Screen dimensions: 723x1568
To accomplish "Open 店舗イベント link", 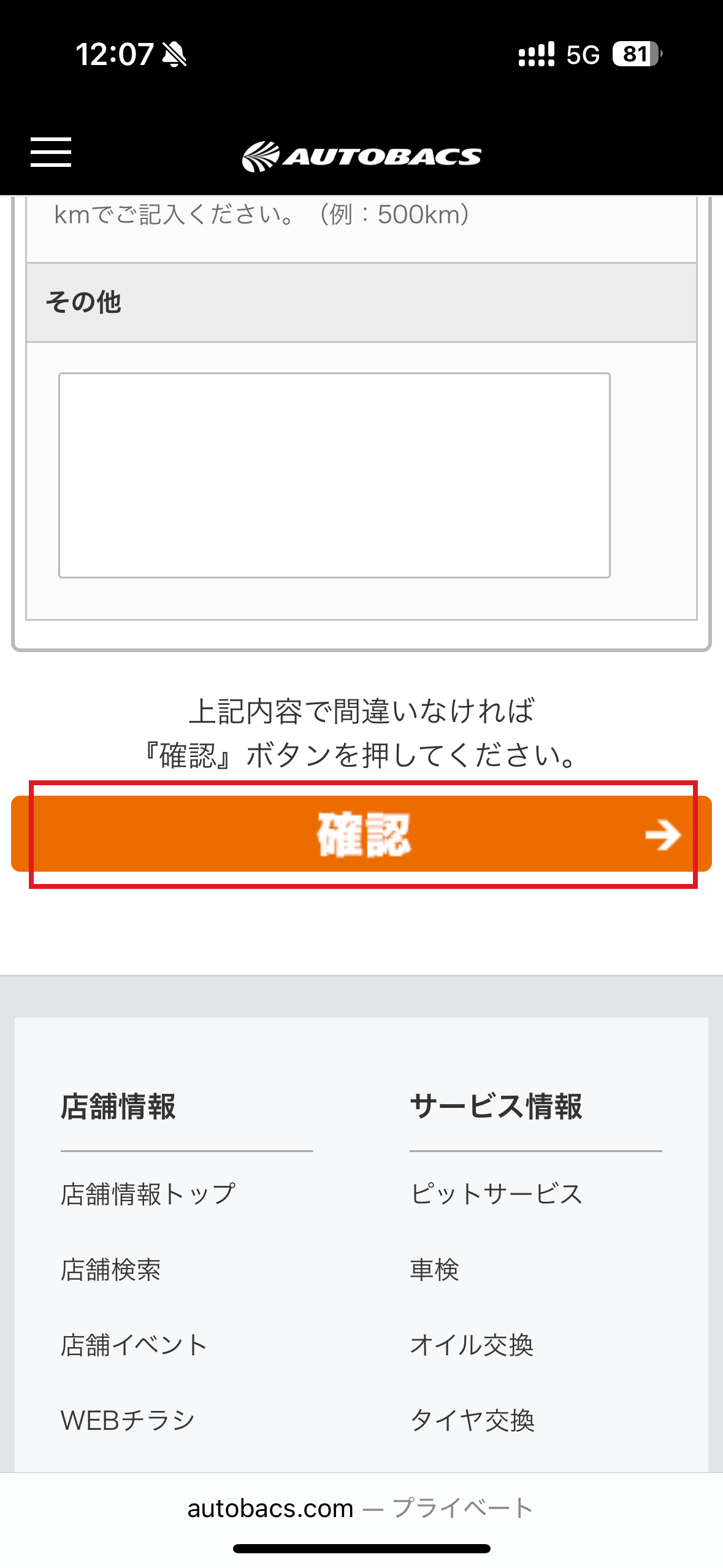I will tap(134, 1345).
